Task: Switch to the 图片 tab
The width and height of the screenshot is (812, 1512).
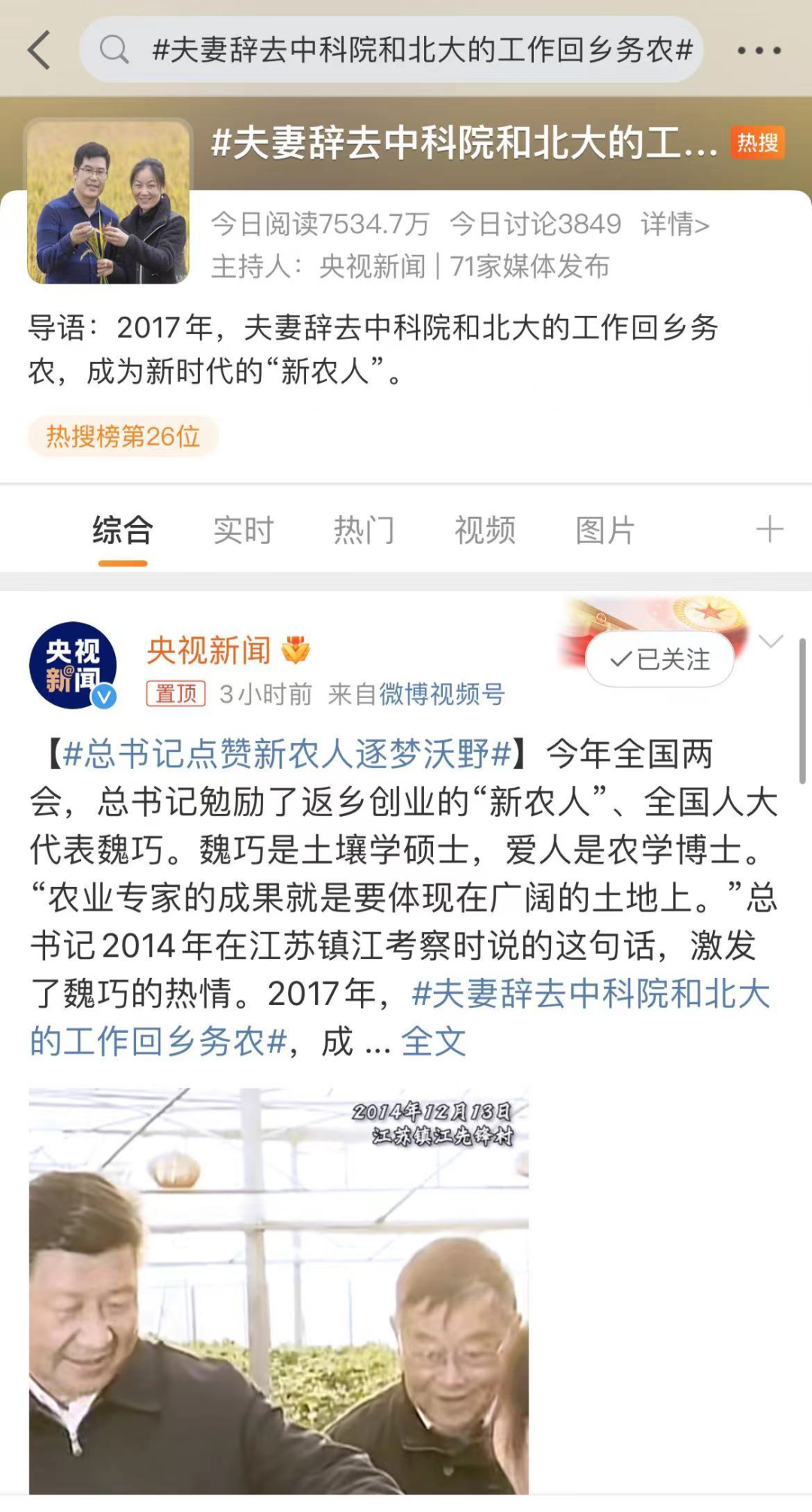Action: coord(605,530)
